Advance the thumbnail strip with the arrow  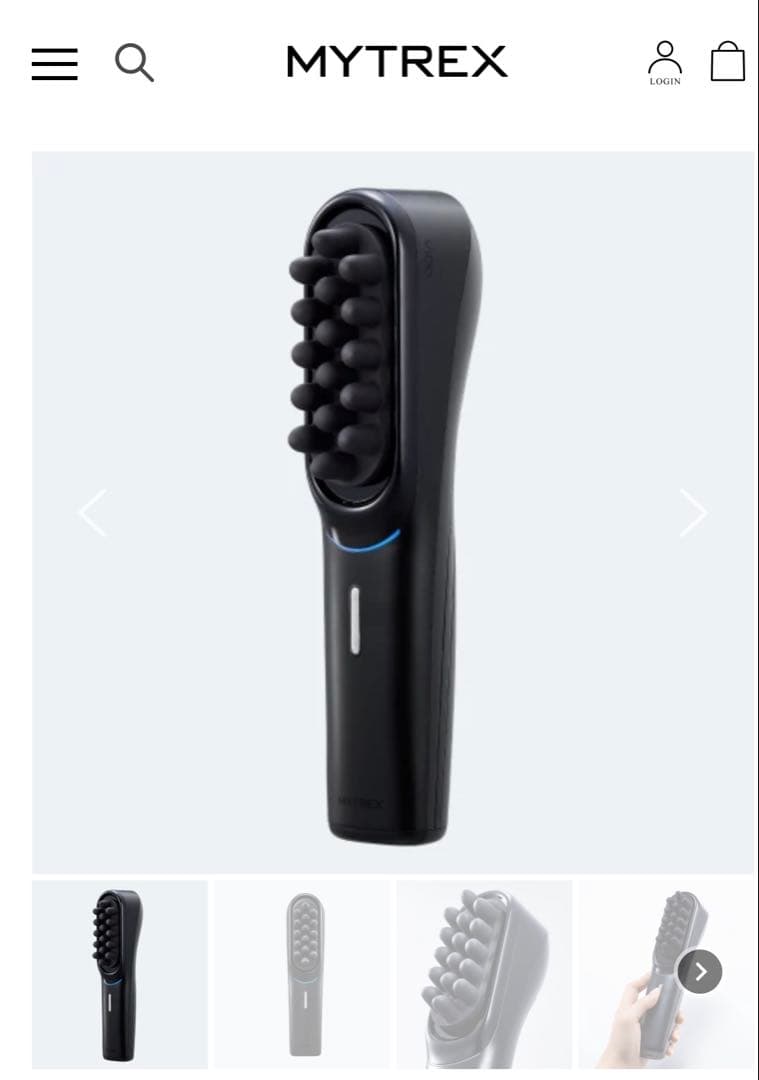click(x=700, y=971)
